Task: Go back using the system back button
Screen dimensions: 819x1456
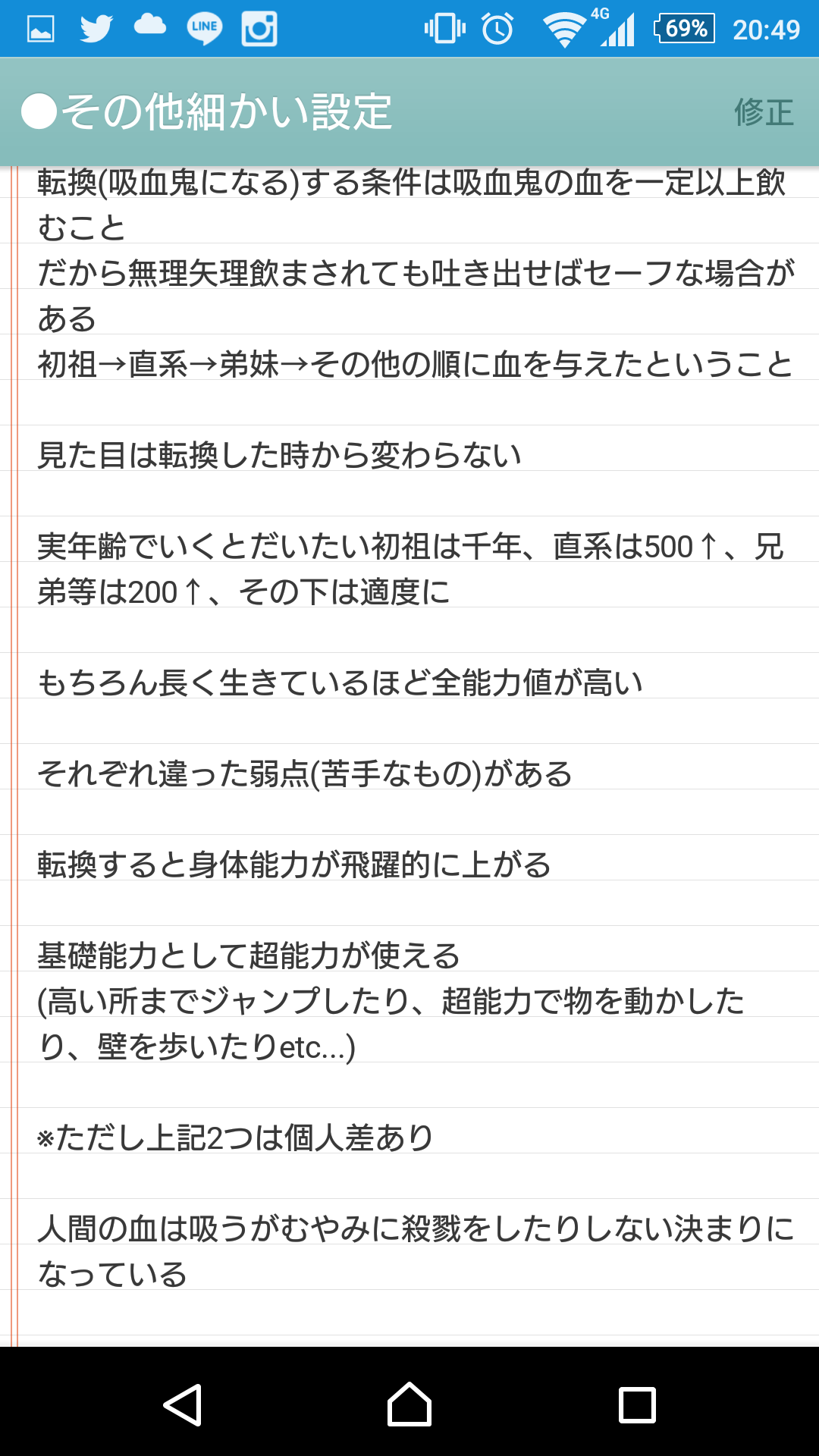Action: [x=183, y=1404]
